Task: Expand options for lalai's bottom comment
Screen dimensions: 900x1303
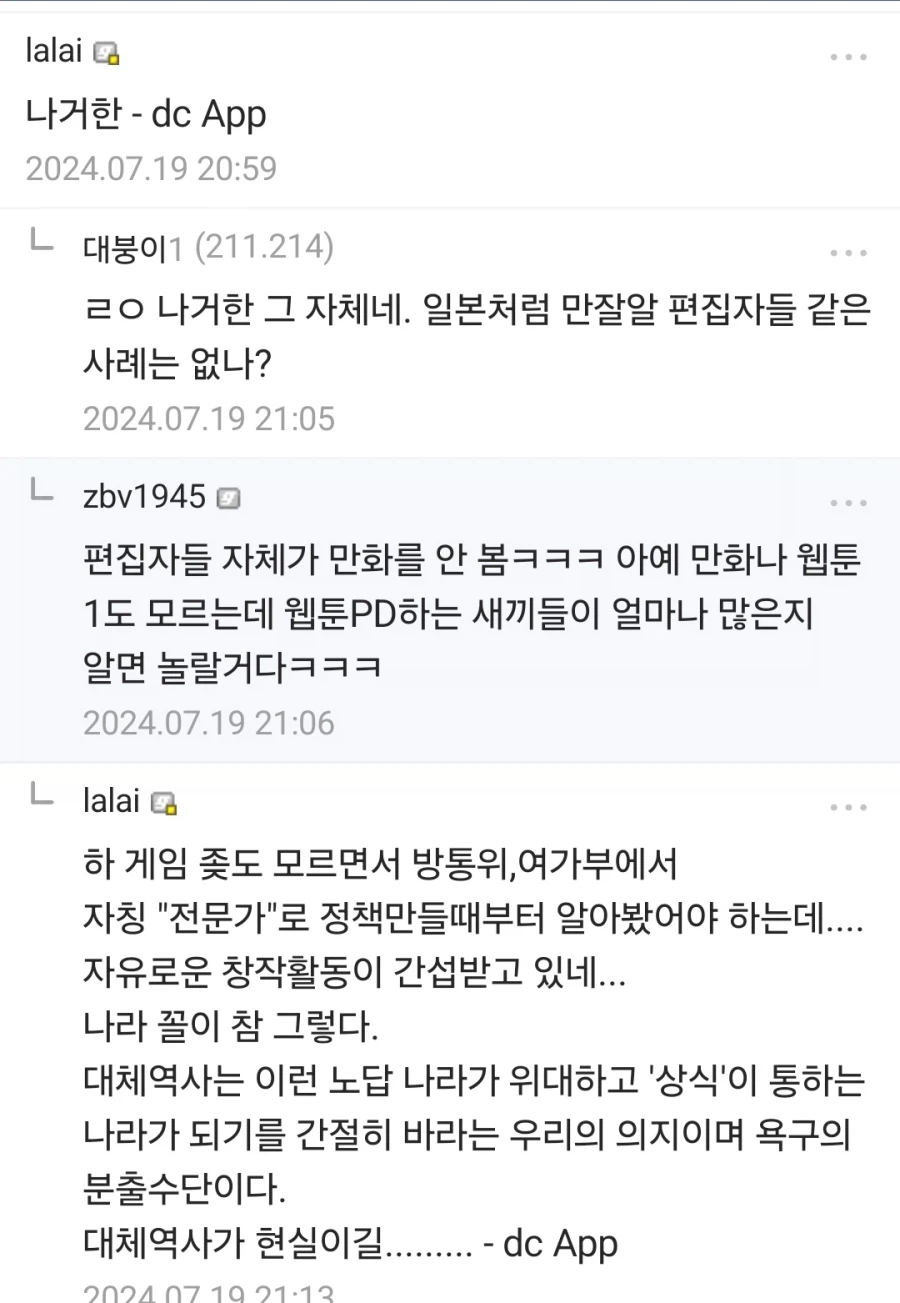Action: click(849, 806)
